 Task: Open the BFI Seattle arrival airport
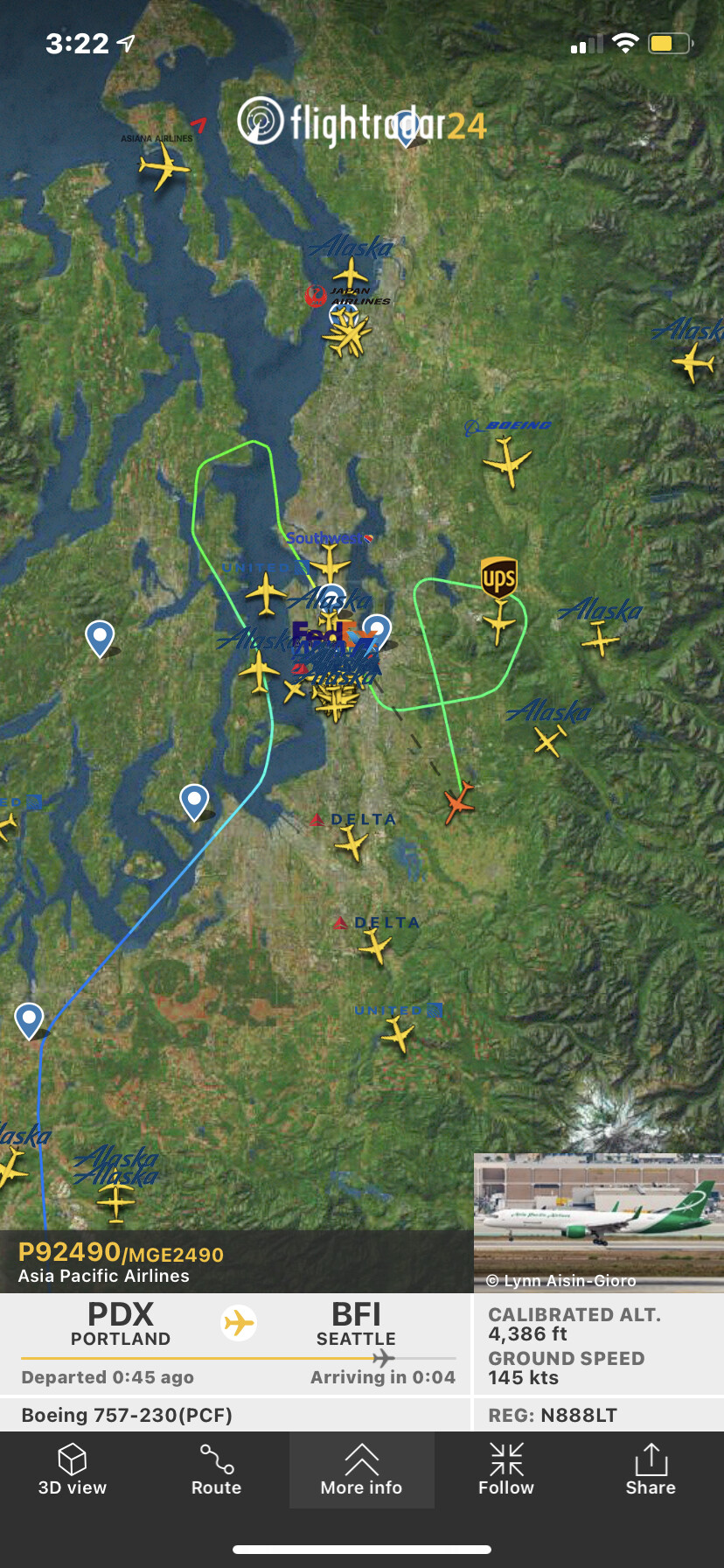coord(356,1323)
